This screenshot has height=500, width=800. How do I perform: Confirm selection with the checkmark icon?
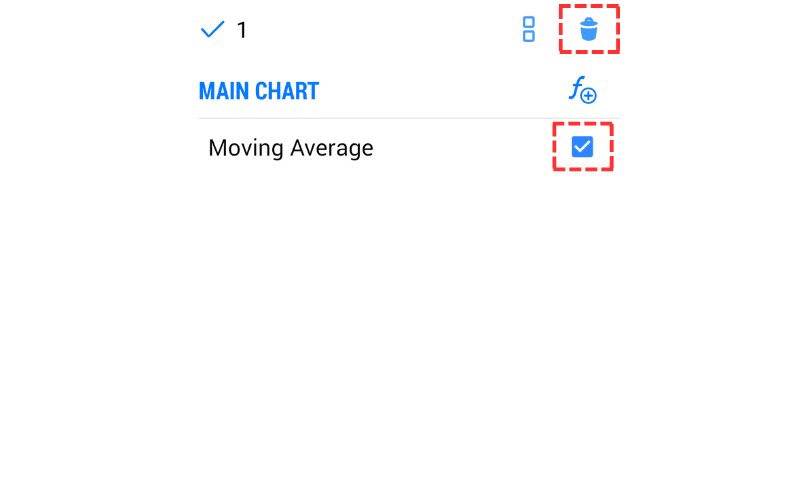(x=212, y=30)
